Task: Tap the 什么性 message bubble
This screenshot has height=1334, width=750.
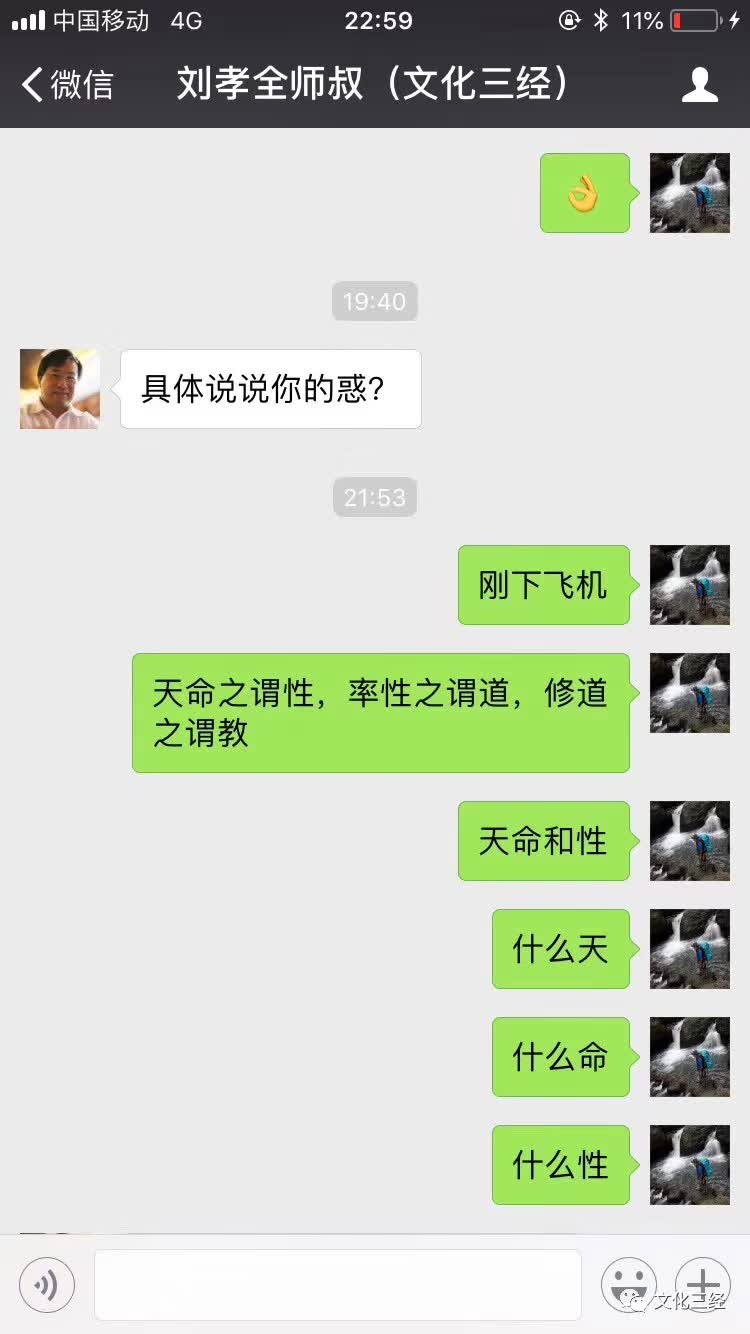Action: 560,1164
